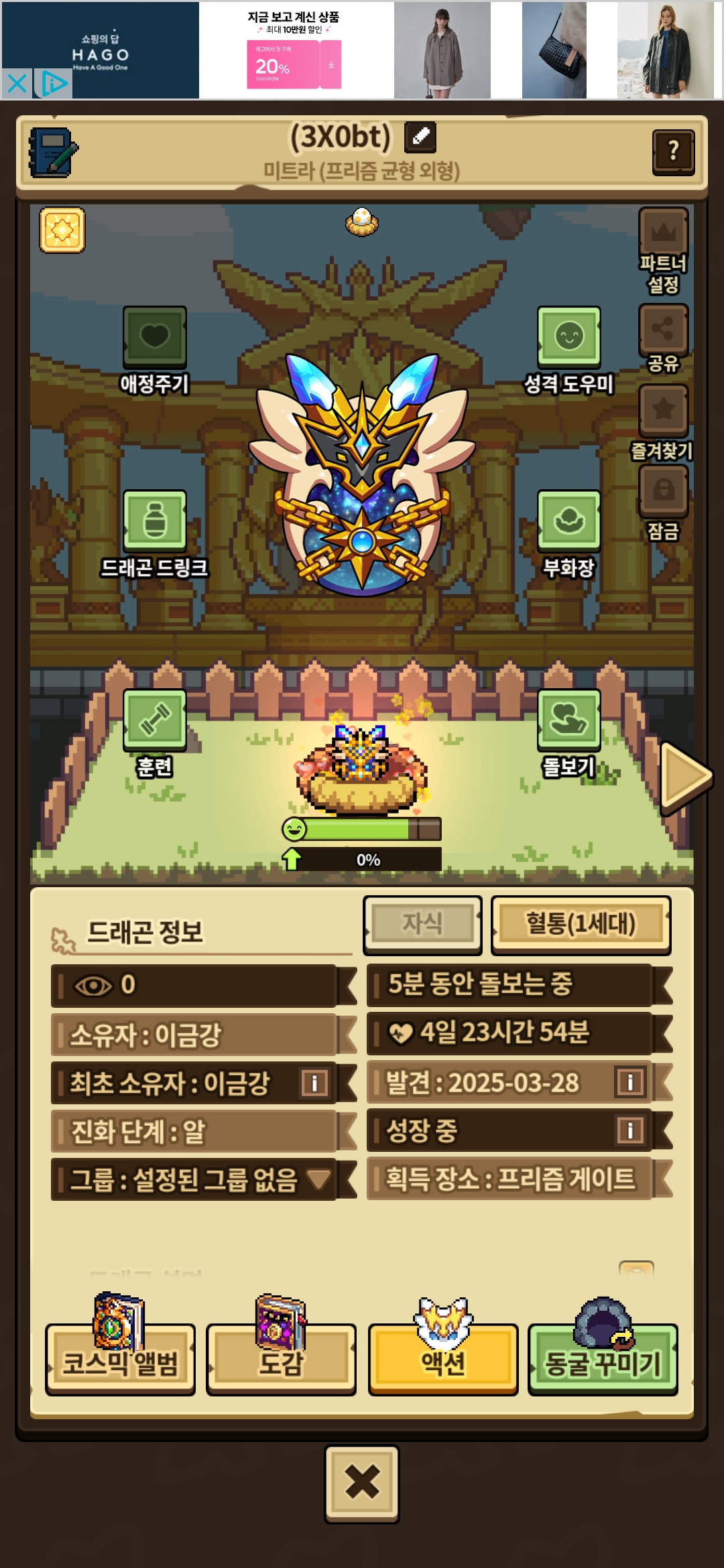Go to next dragon with the arrow

pos(685,777)
